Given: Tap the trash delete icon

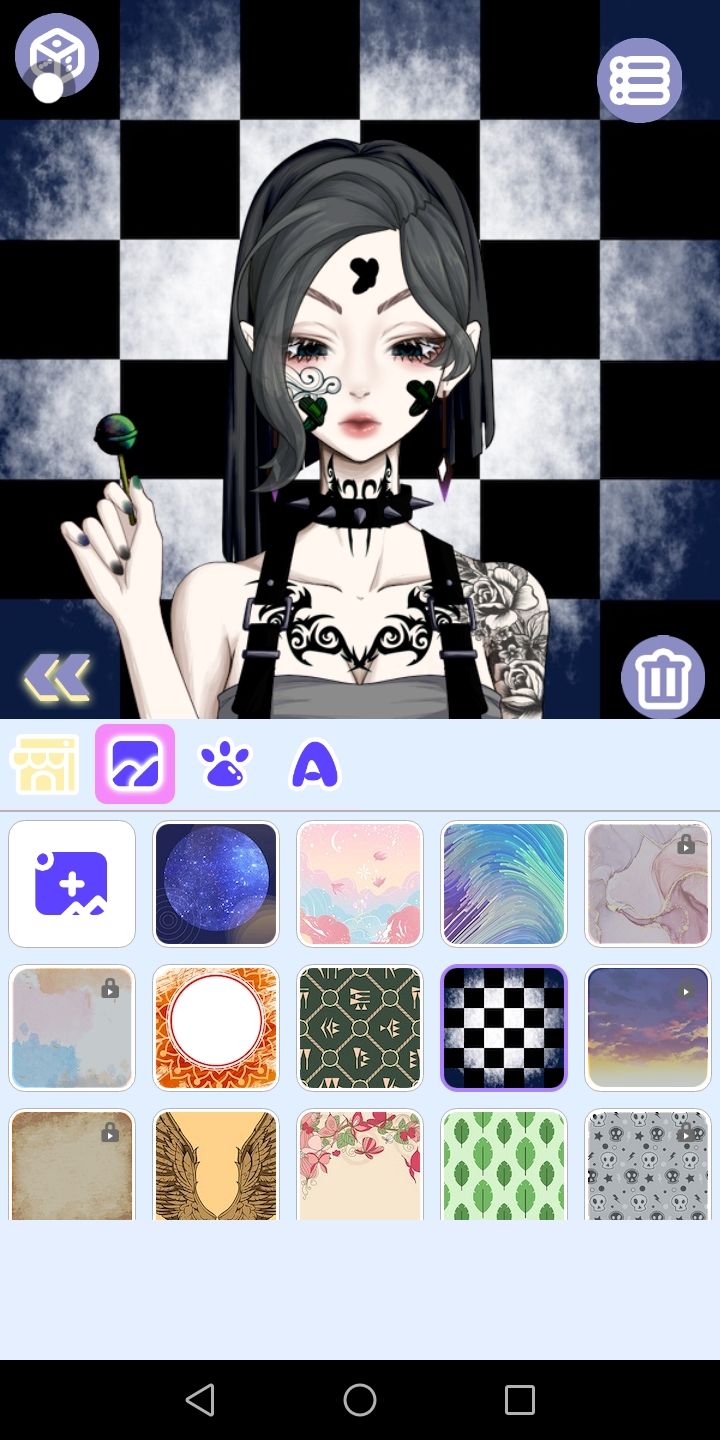Looking at the screenshot, I should pyautogui.click(x=663, y=678).
